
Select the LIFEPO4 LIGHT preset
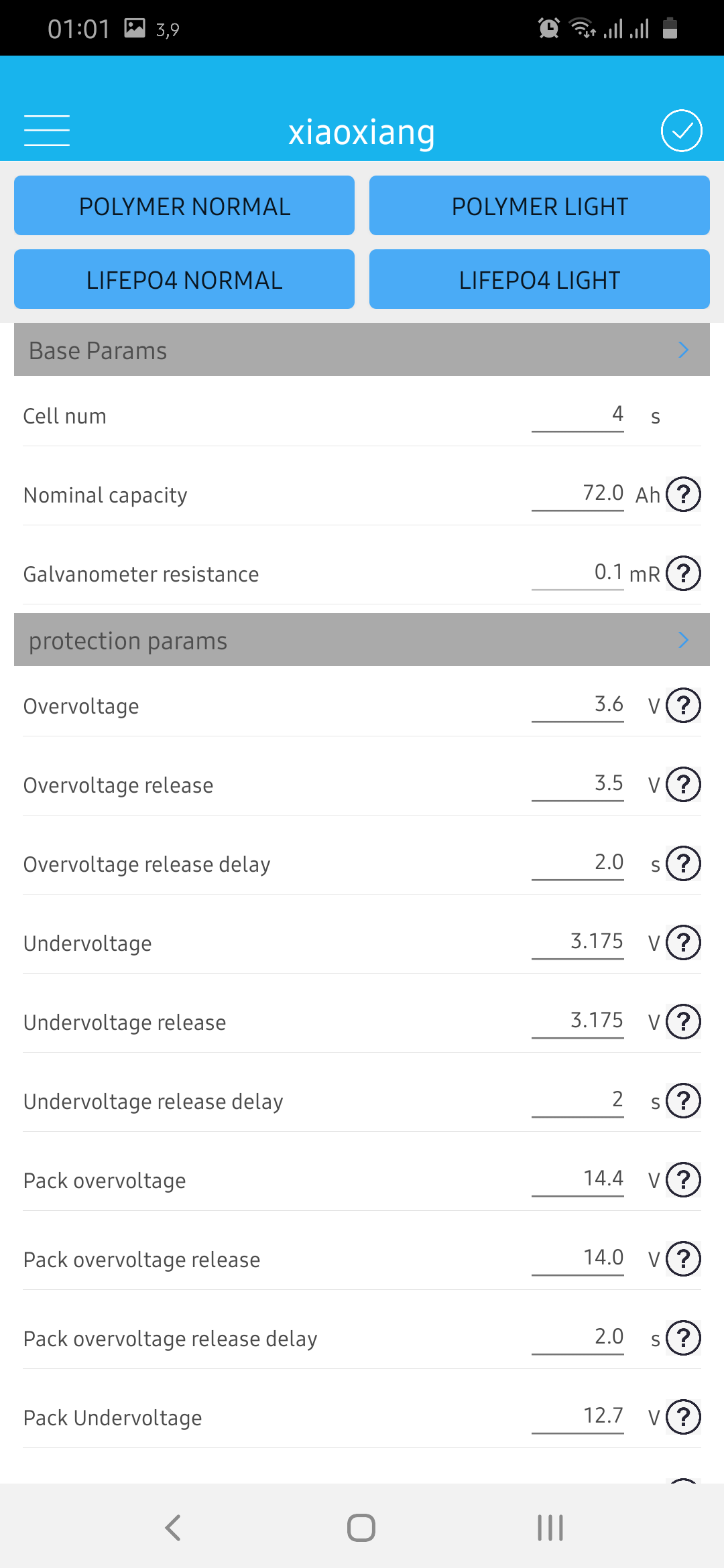[x=540, y=279]
